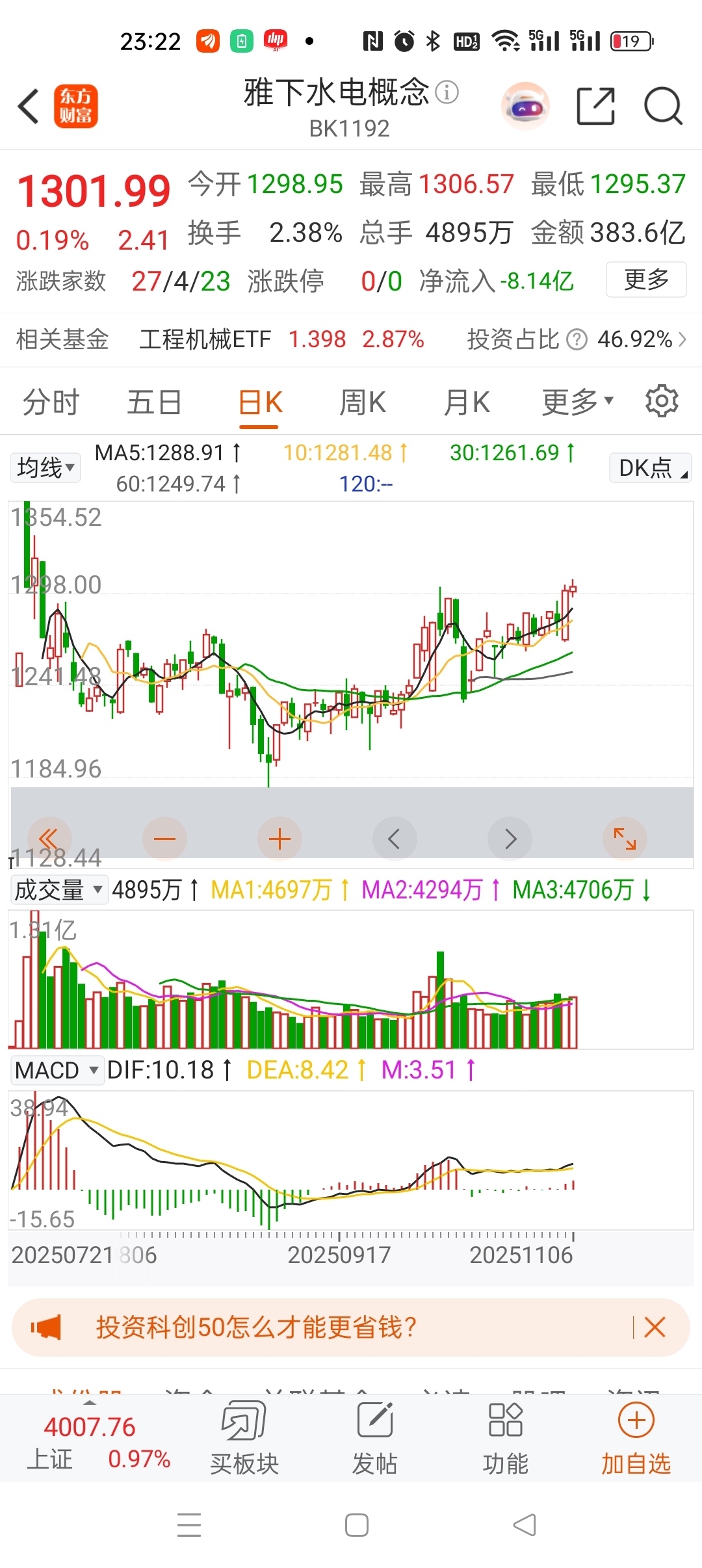Tap the 更多 button for more data
702x1568 pixels.
point(645,280)
